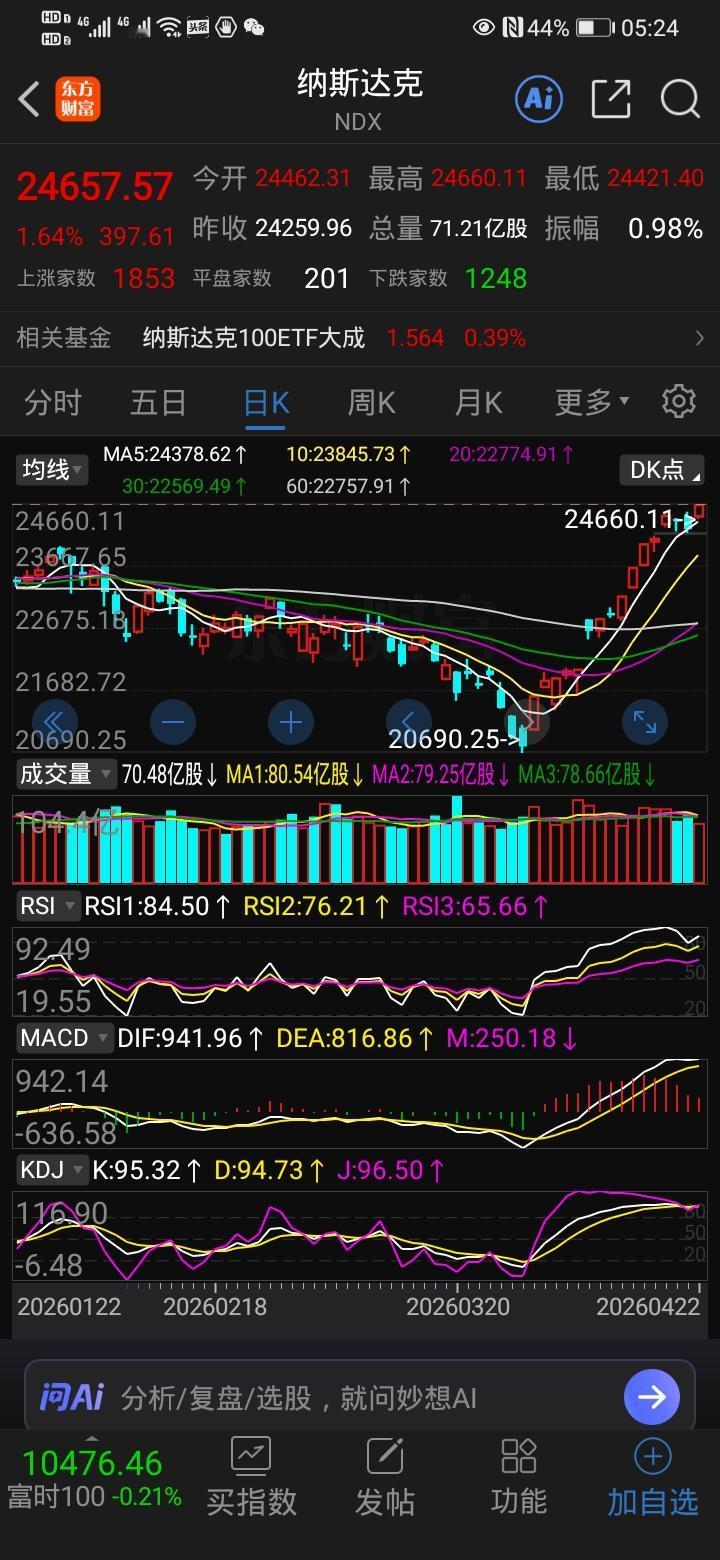This screenshot has height=1560, width=720.
Task: Open the 成交量 indicator dropdown
Action: (65, 775)
